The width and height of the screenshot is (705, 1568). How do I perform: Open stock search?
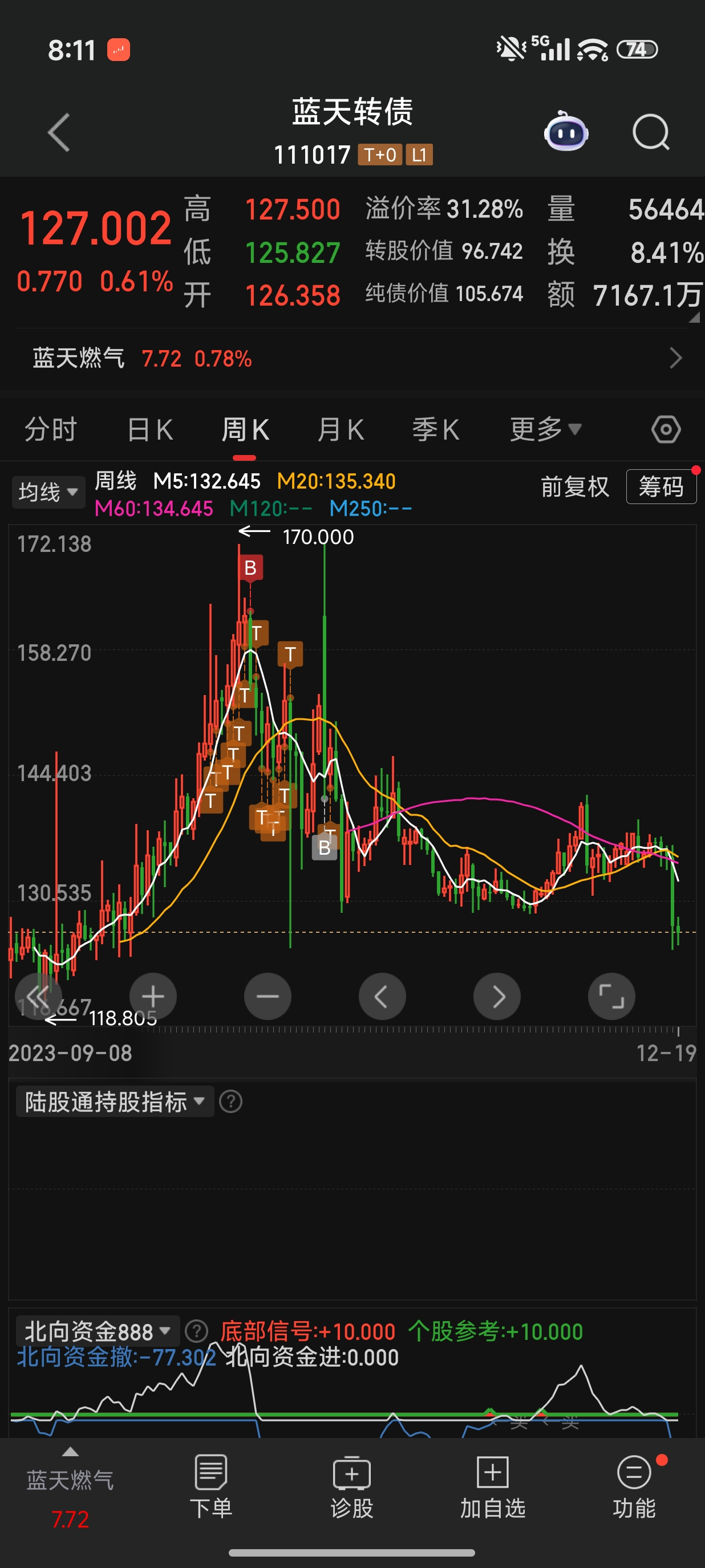650,132
